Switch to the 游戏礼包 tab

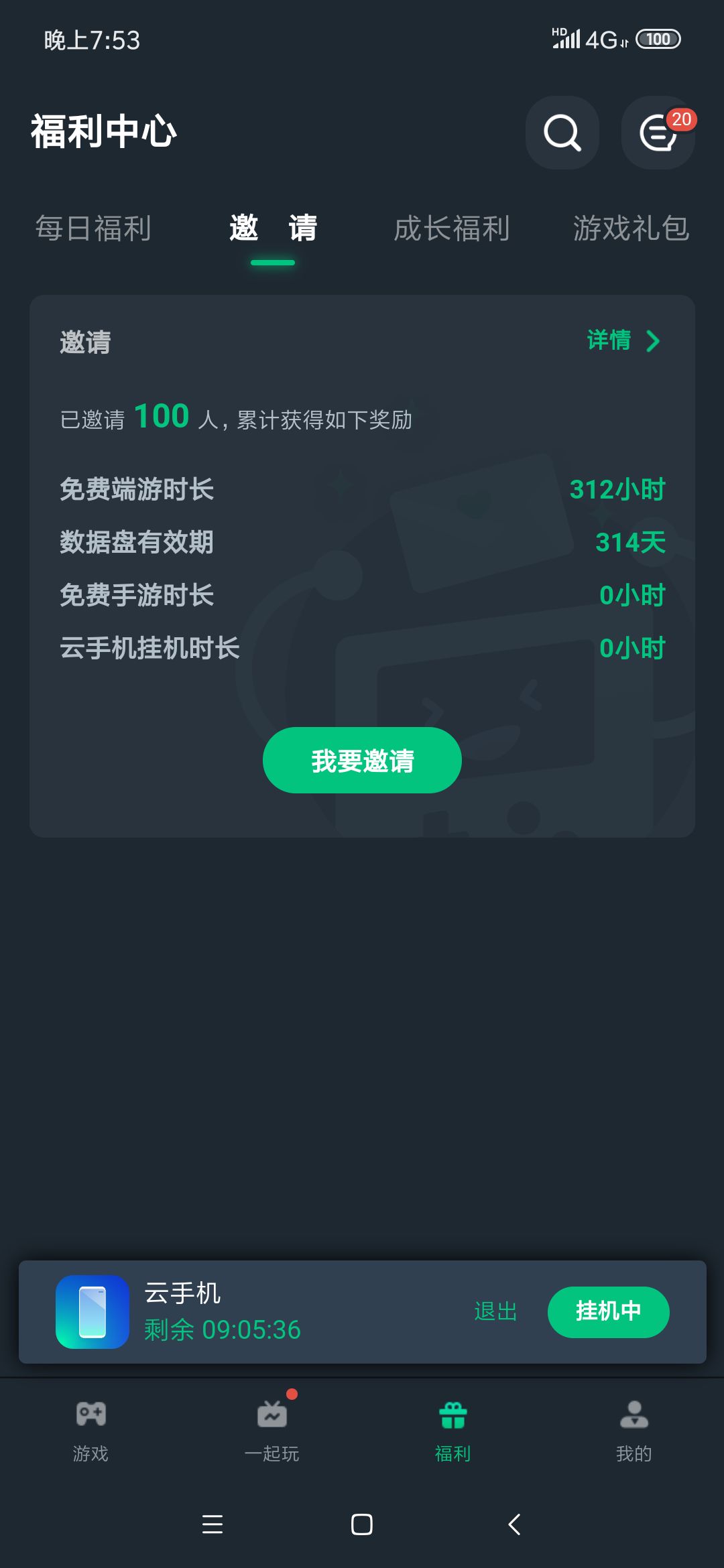[631, 228]
